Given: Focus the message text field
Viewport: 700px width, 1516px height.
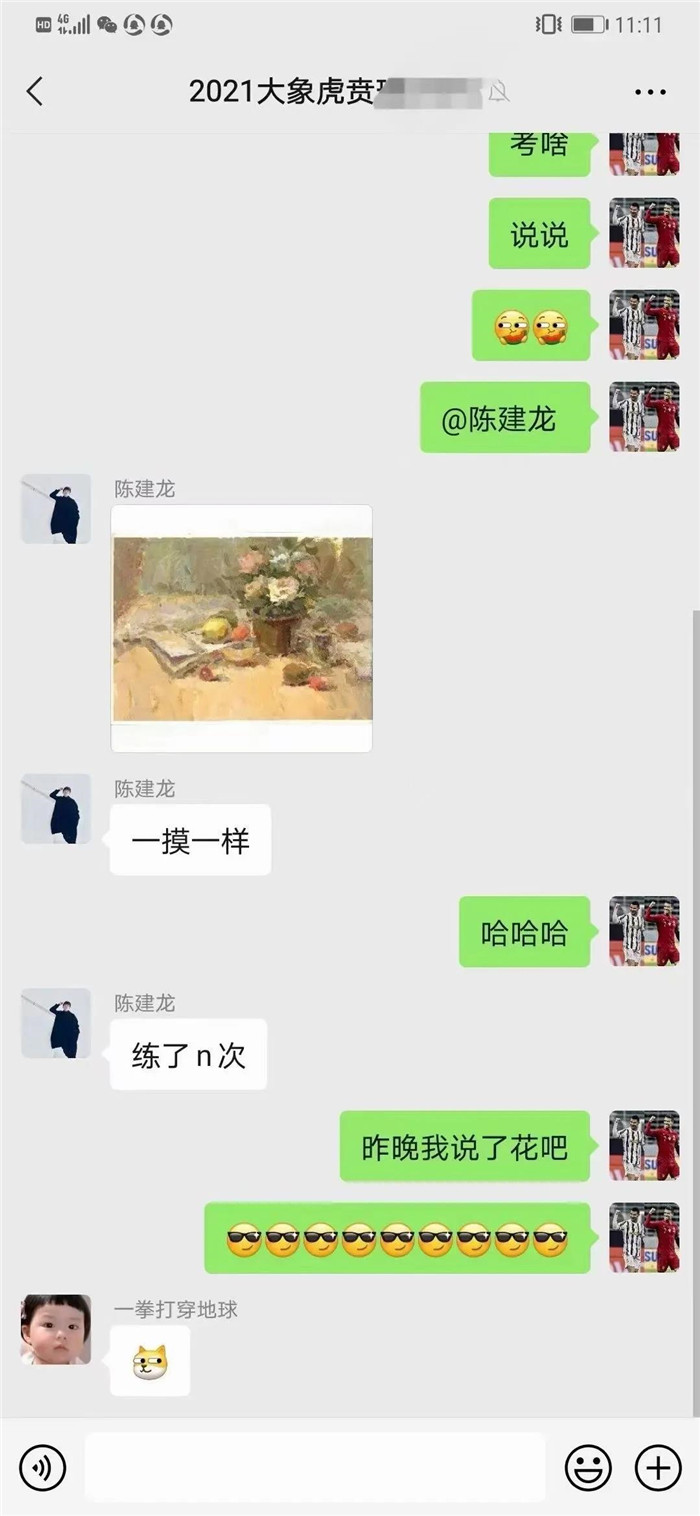Looking at the screenshot, I should click(314, 1468).
